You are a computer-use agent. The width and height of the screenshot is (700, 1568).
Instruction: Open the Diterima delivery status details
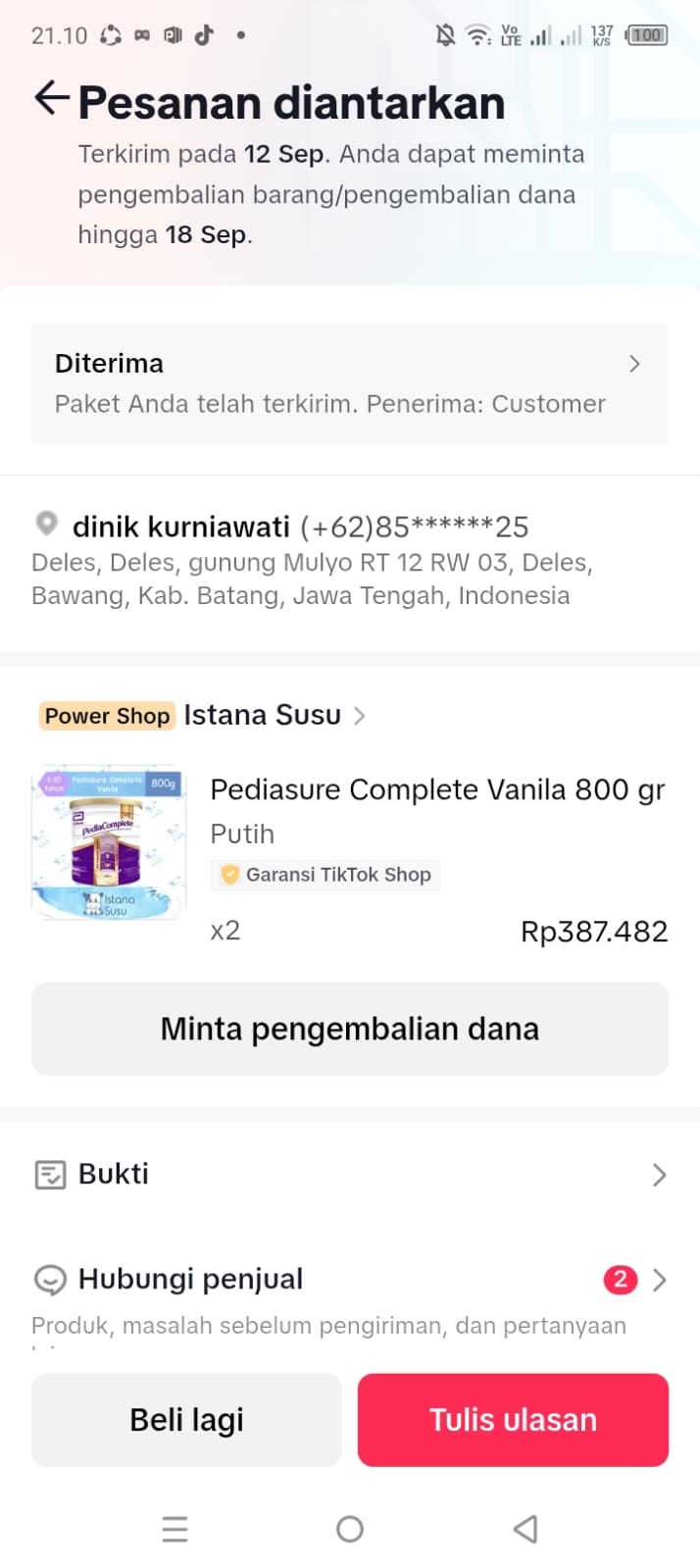[349, 383]
